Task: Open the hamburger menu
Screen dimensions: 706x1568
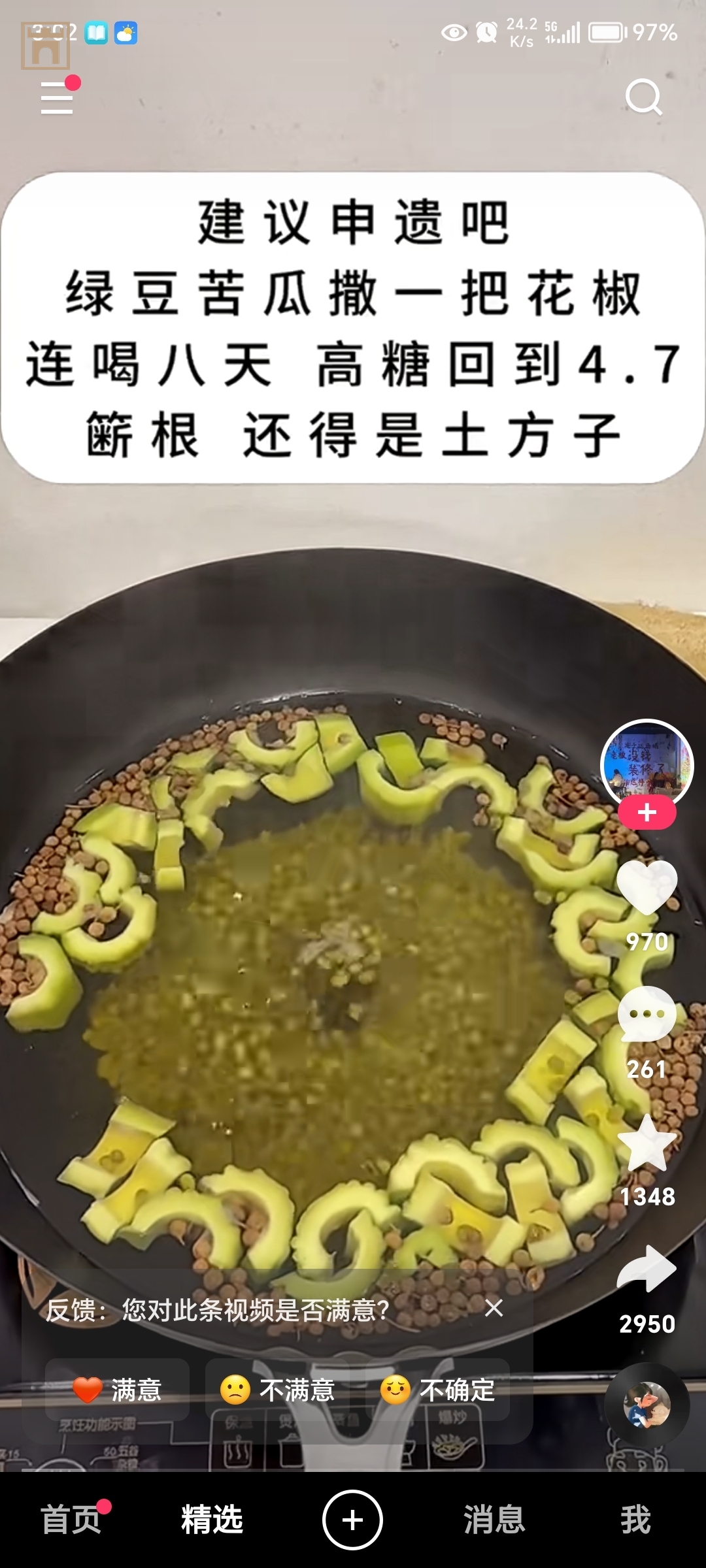Action: pos(57,98)
